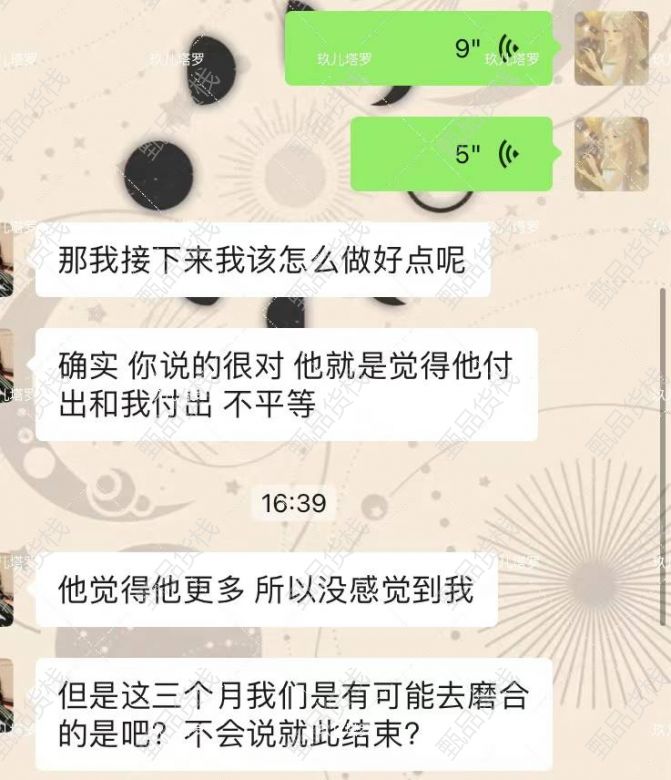Screen dimensions: 671x780
Task: Play the 5-second voice message
Action: coord(451,154)
